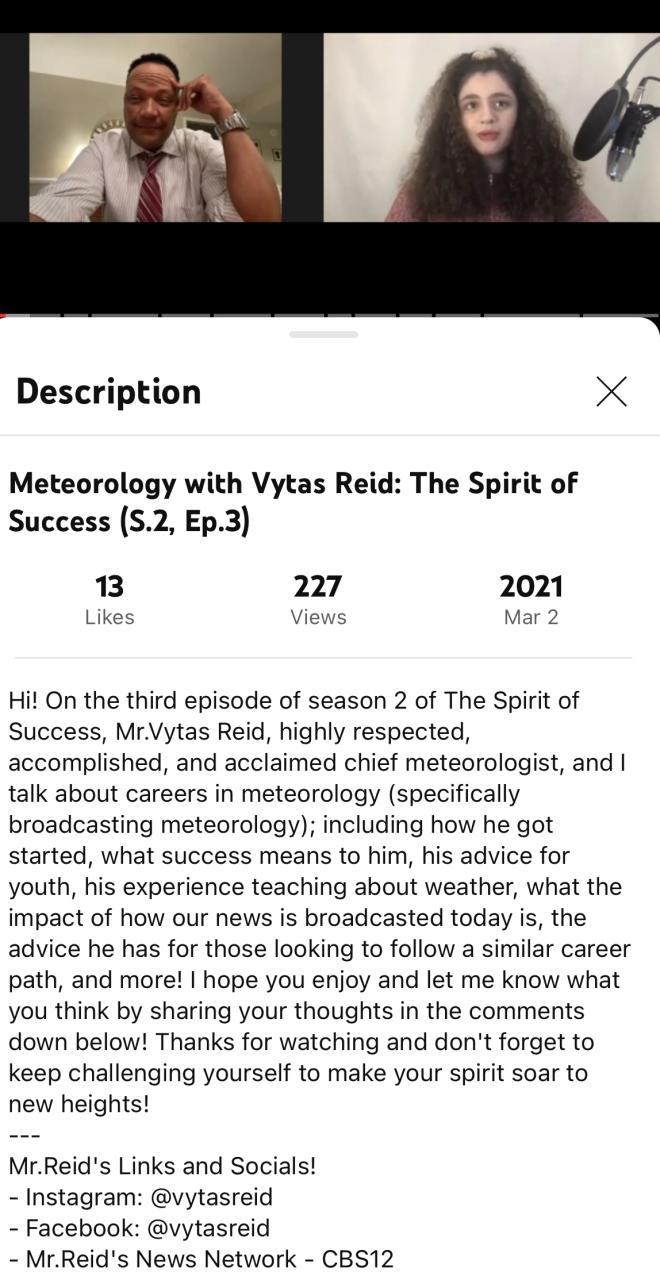Tap the drag handle above the Description header
The image size is (660, 1280).
coord(323,334)
